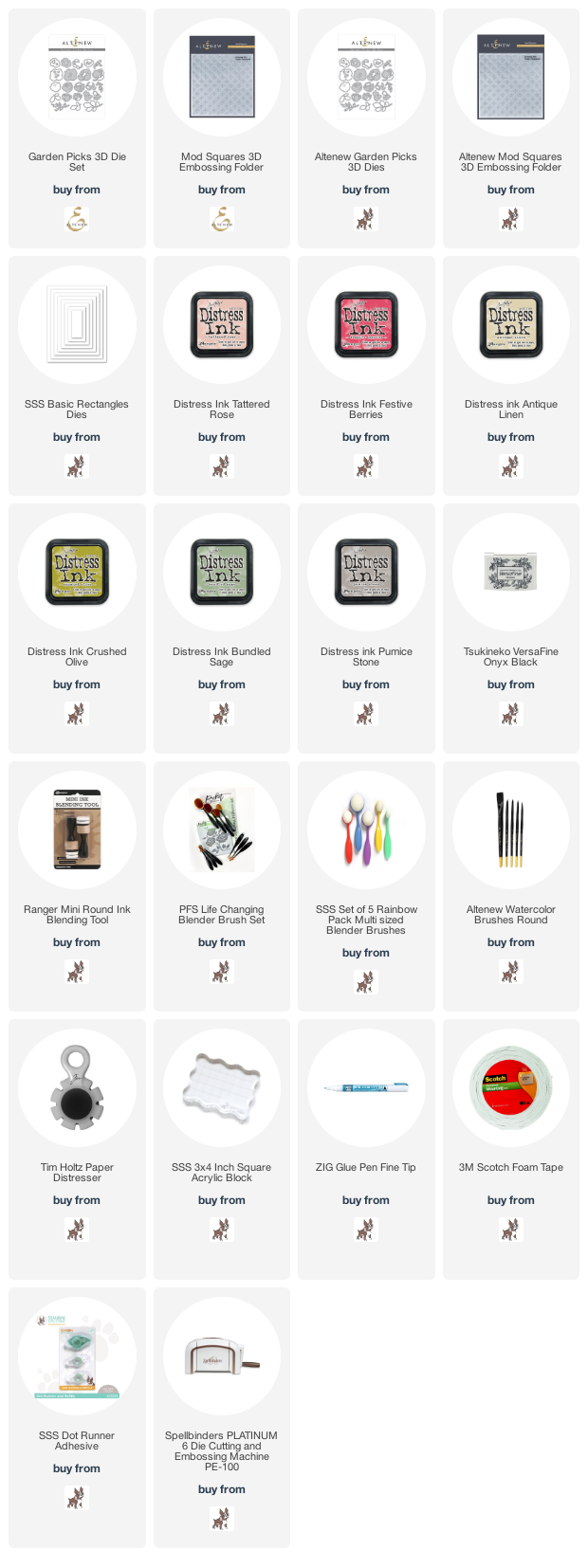Tap store icon under Distress ink Antique Linen
The width and height of the screenshot is (588, 1568).
click(x=510, y=466)
